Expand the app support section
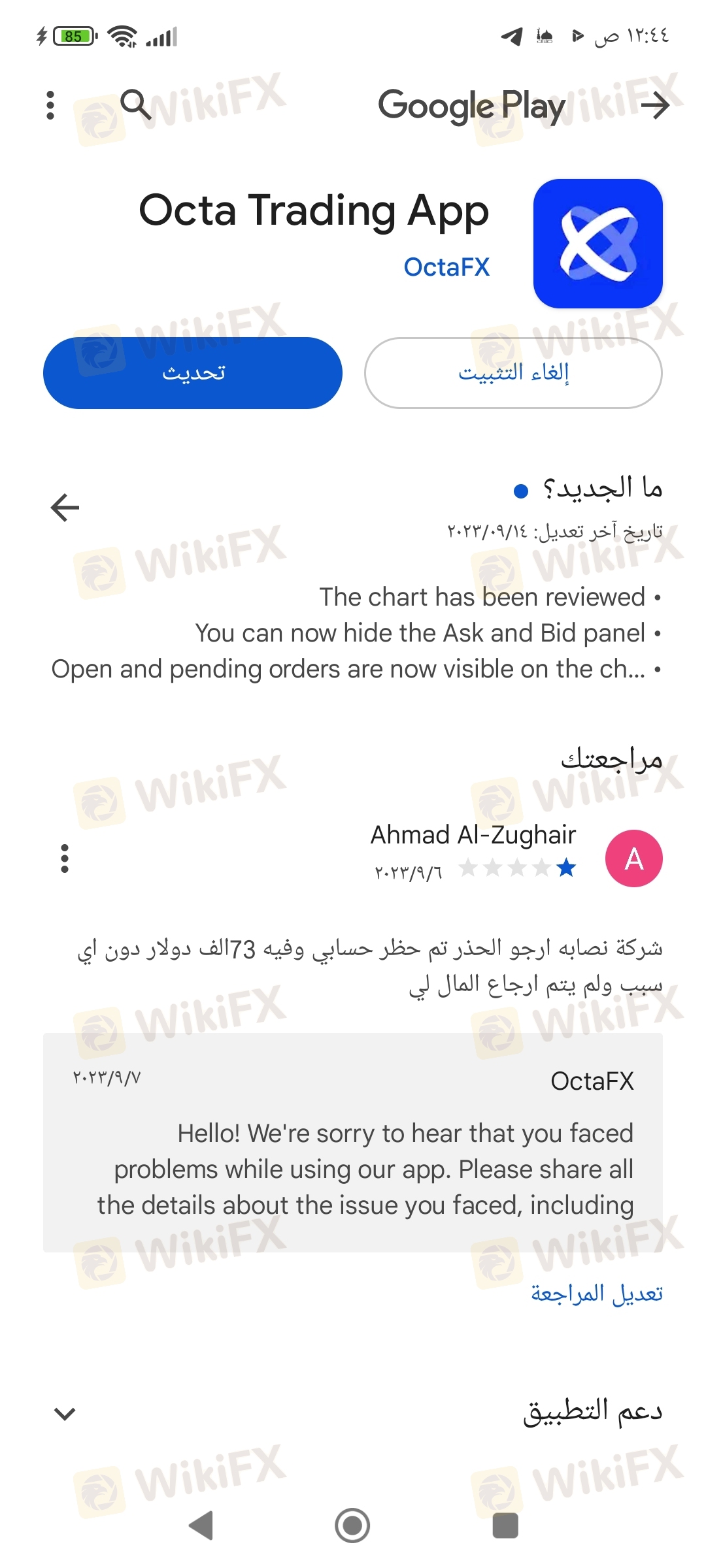Image resolution: width=706 pixels, height=1568 pixels. (x=65, y=1414)
